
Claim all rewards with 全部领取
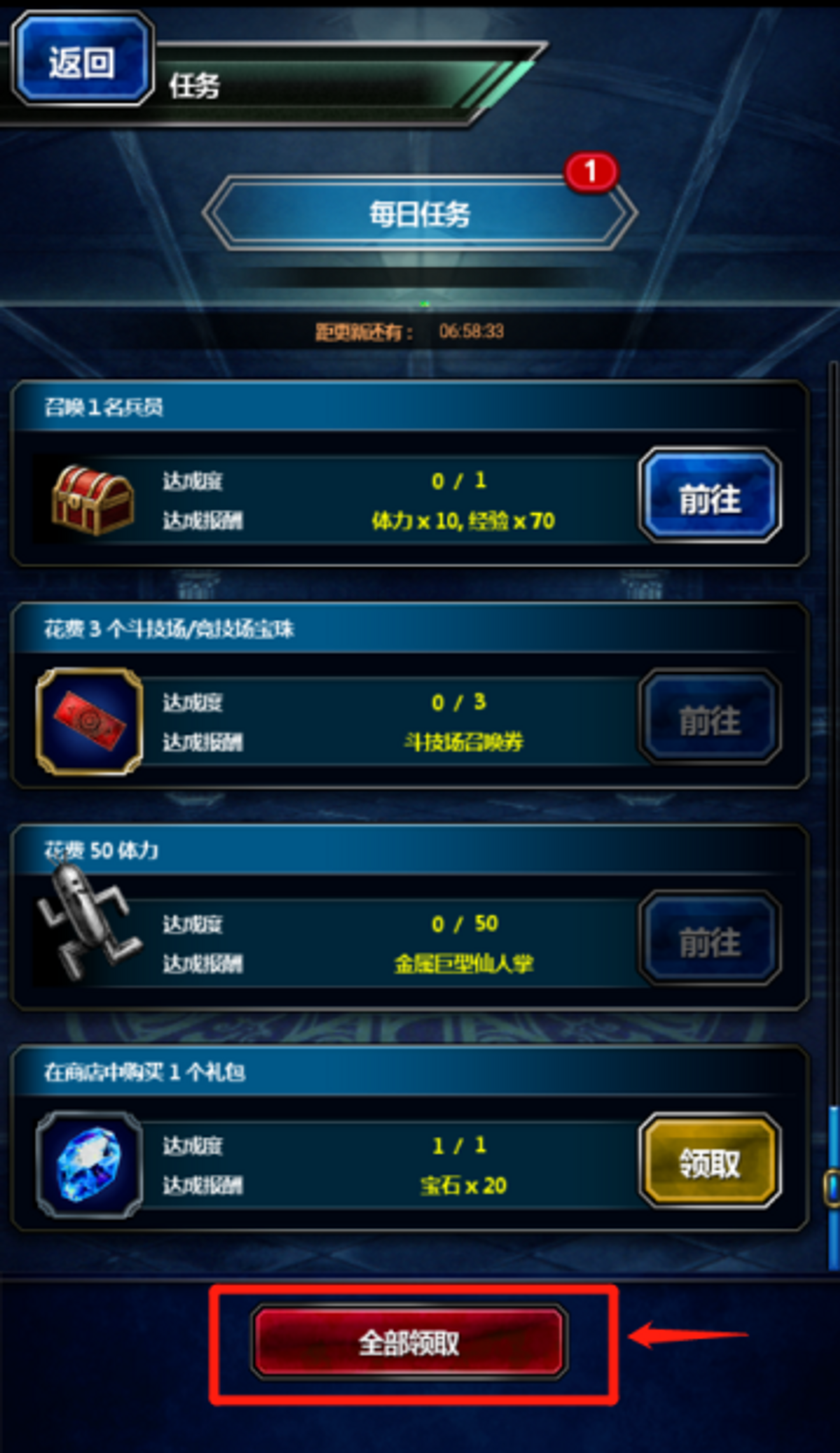tap(409, 1342)
